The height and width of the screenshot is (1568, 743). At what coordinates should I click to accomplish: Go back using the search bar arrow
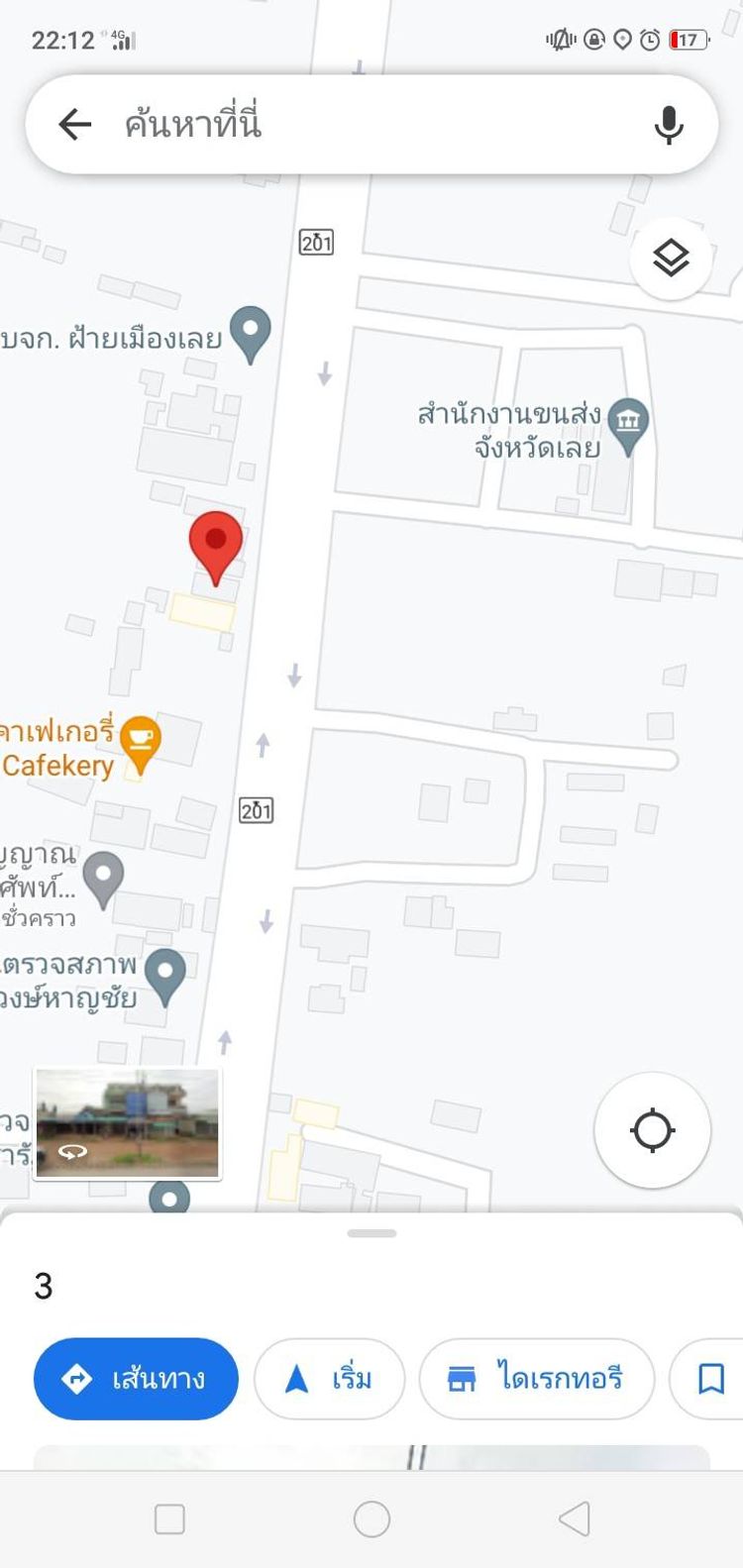(74, 125)
